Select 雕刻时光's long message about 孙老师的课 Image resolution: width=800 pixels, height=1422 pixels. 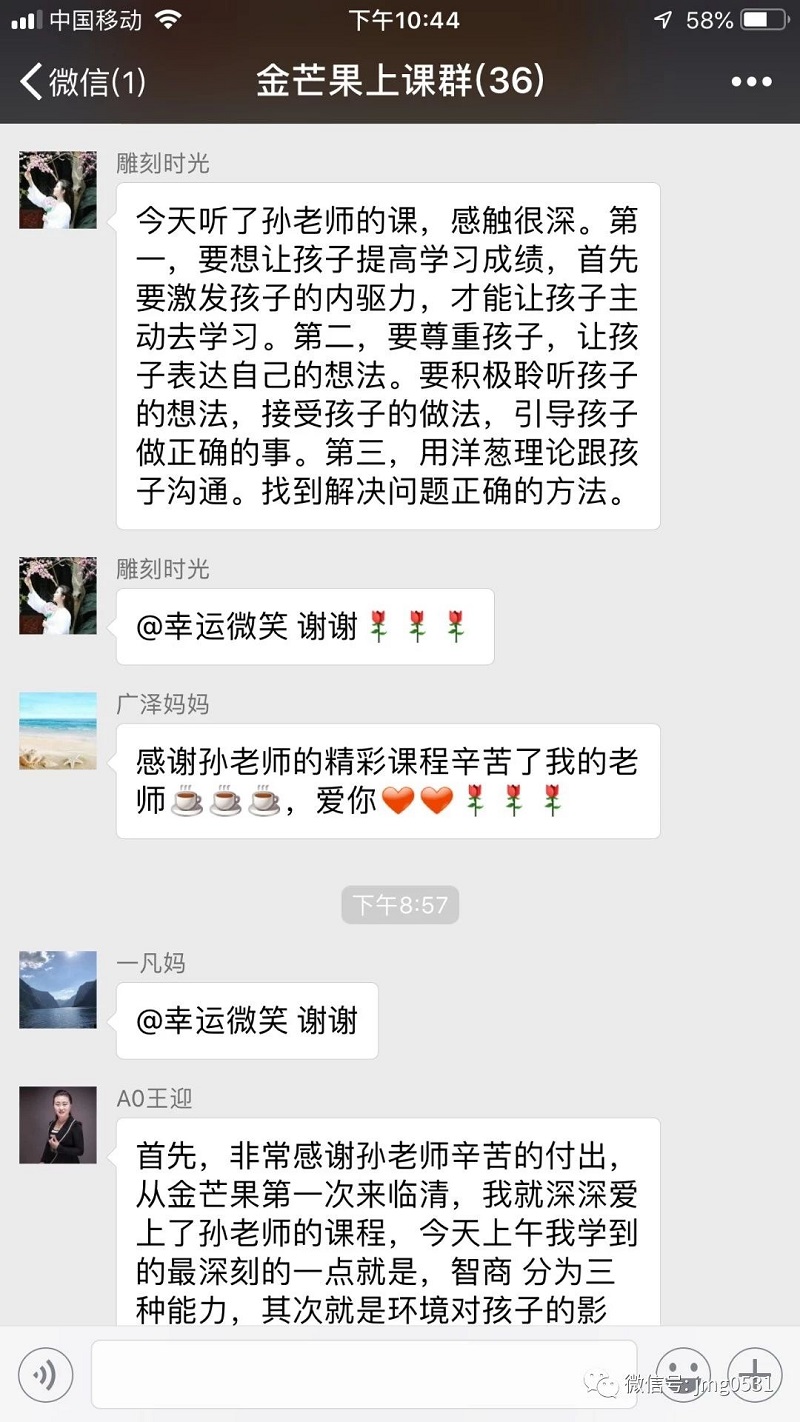390,355
